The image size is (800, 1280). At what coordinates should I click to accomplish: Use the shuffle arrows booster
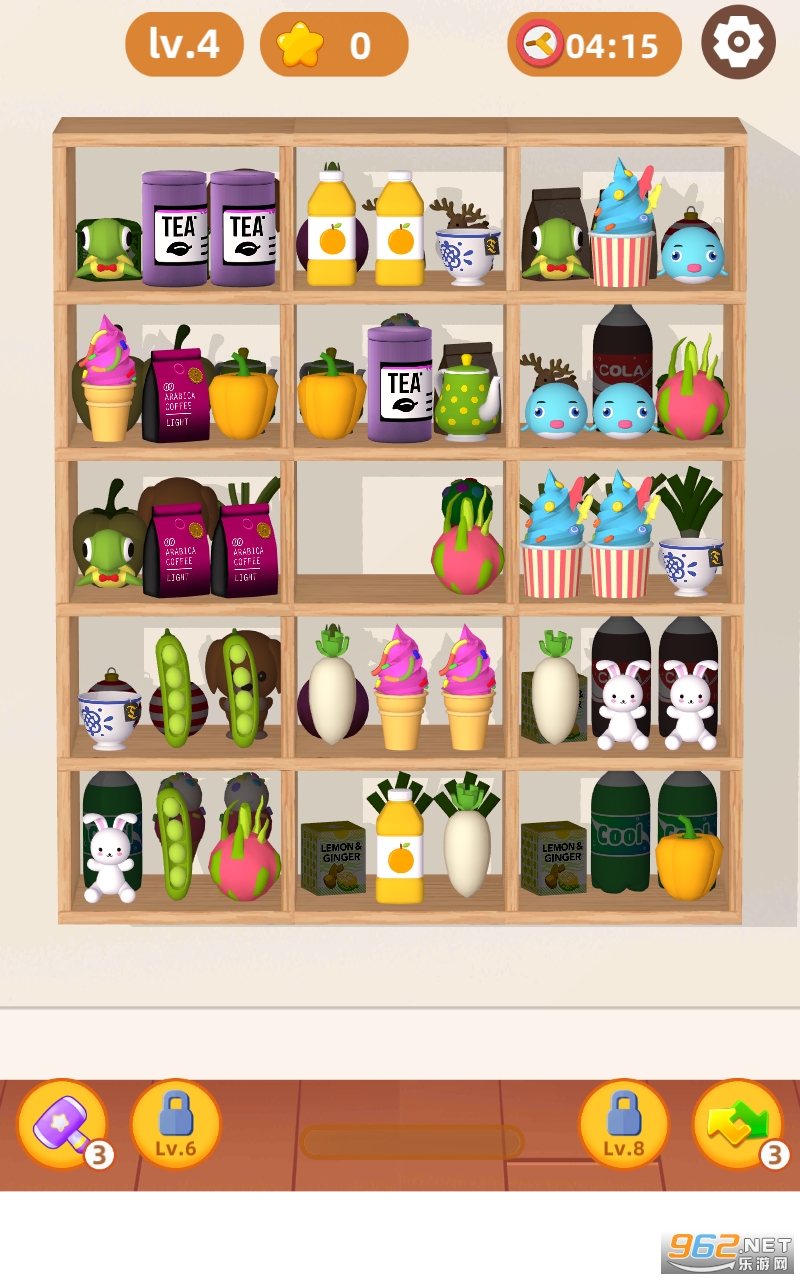738,1124
